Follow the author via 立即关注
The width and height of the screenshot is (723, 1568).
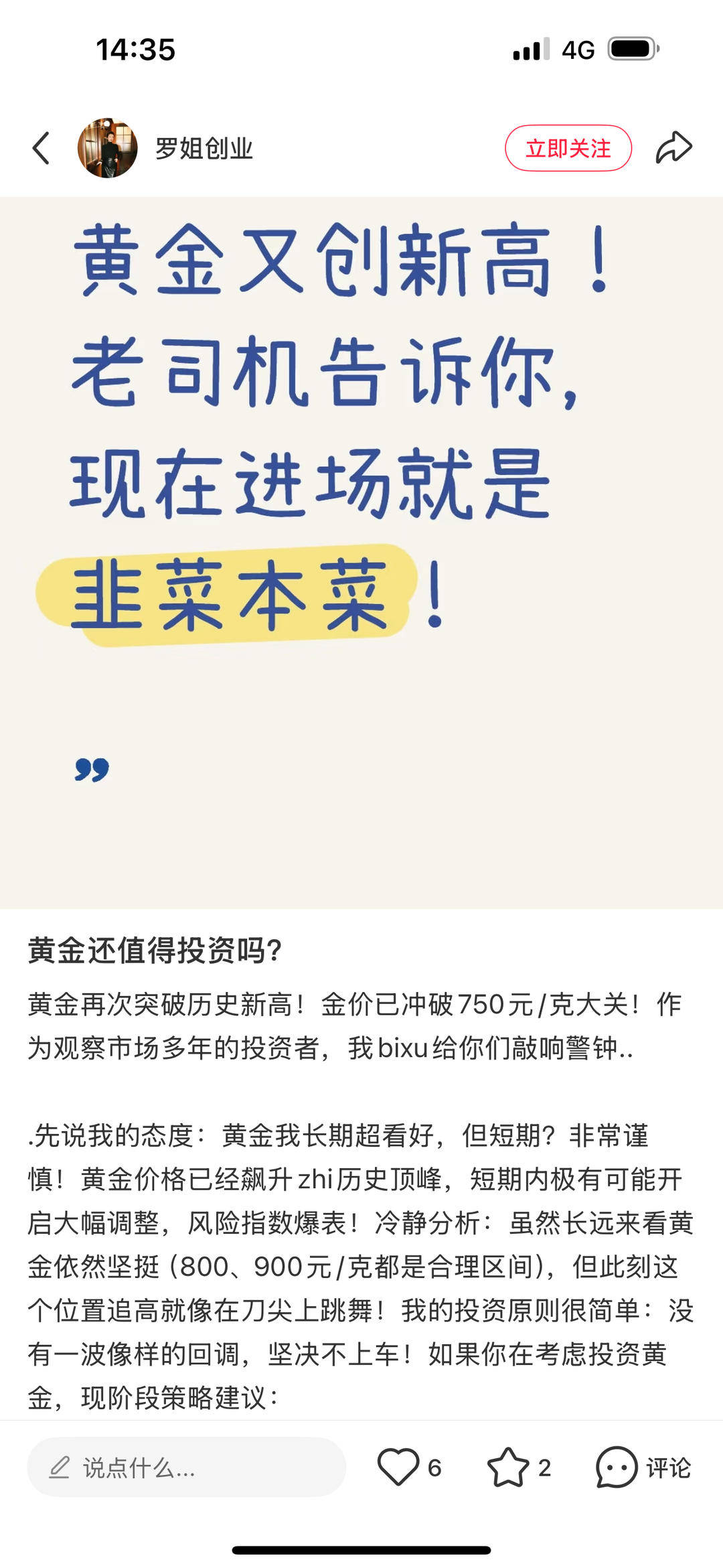(x=568, y=148)
